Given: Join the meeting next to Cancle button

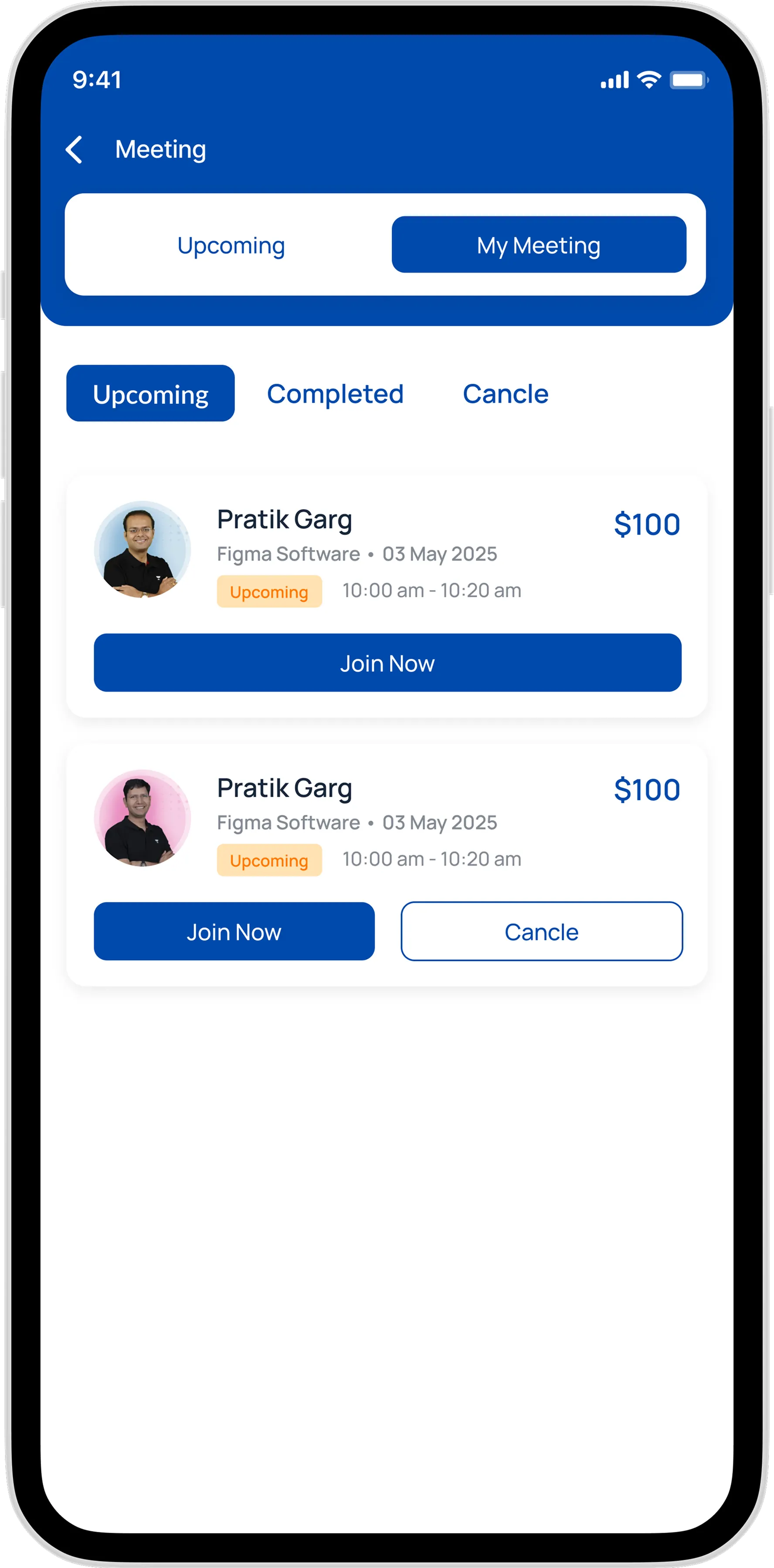Looking at the screenshot, I should 234,931.
